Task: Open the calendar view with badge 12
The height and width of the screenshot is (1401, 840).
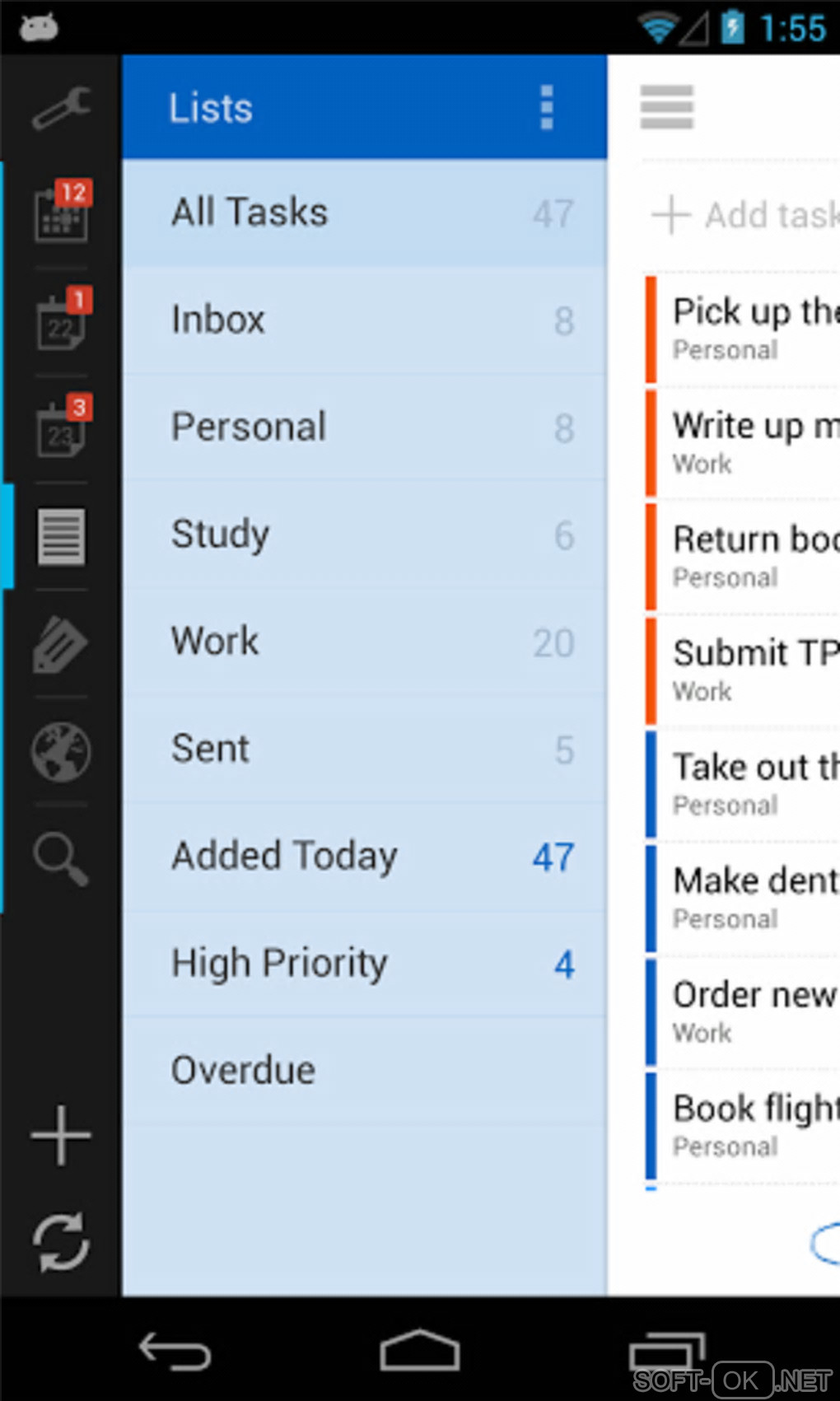Action: click(61, 213)
